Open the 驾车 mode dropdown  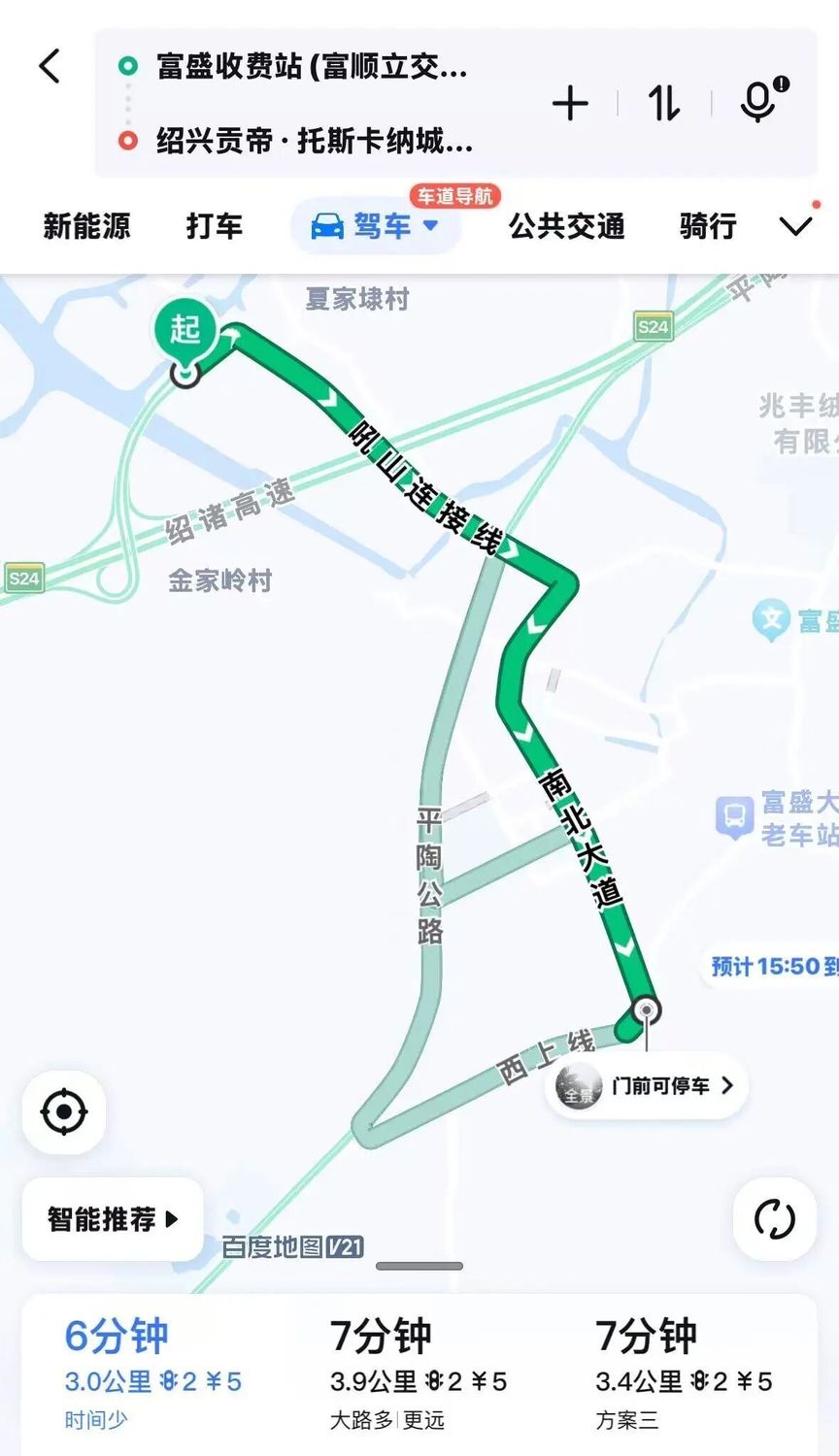376,227
